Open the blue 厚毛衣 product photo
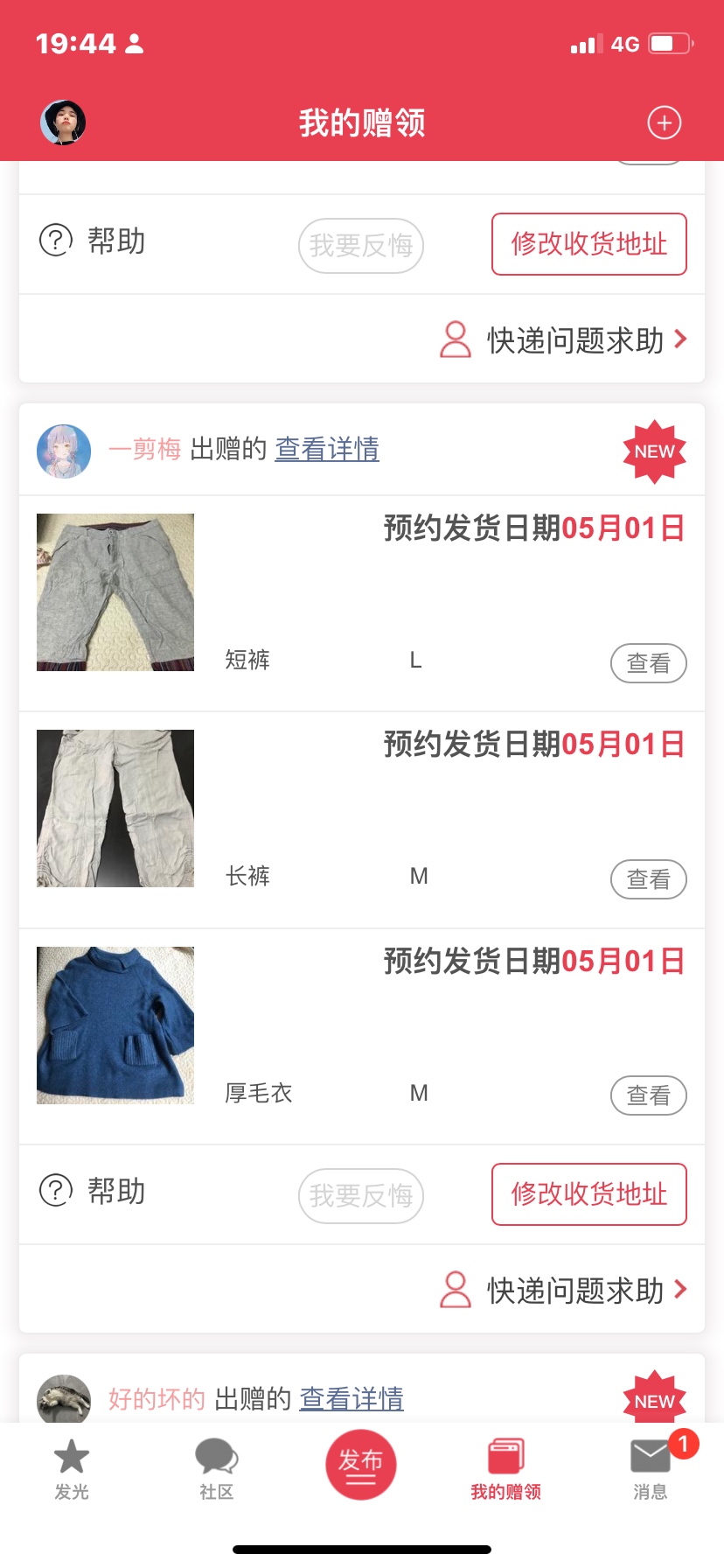The height and width of the screenshot is (1568, 724). [115, 1025]
